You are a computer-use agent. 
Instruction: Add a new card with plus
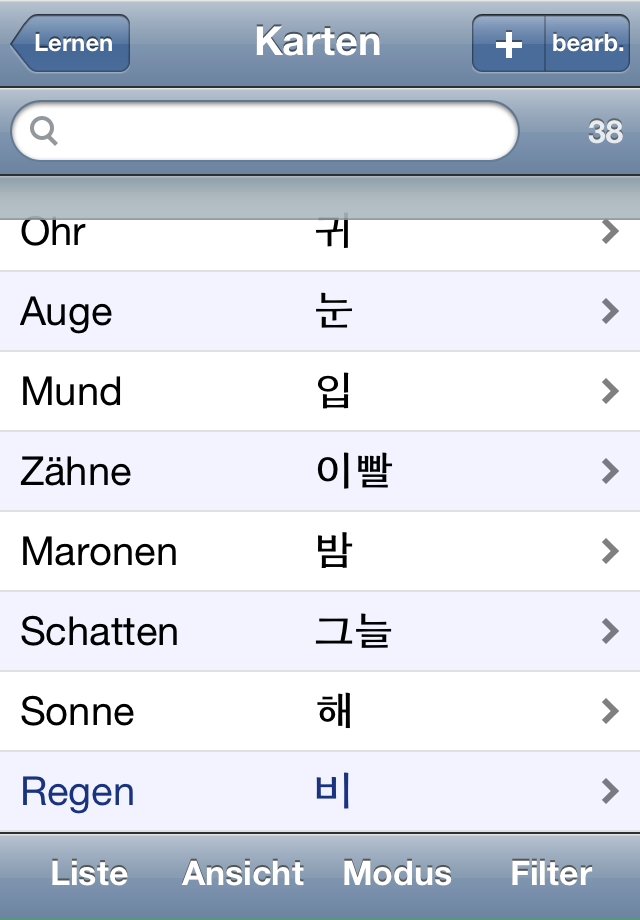(x=509, y=44)
